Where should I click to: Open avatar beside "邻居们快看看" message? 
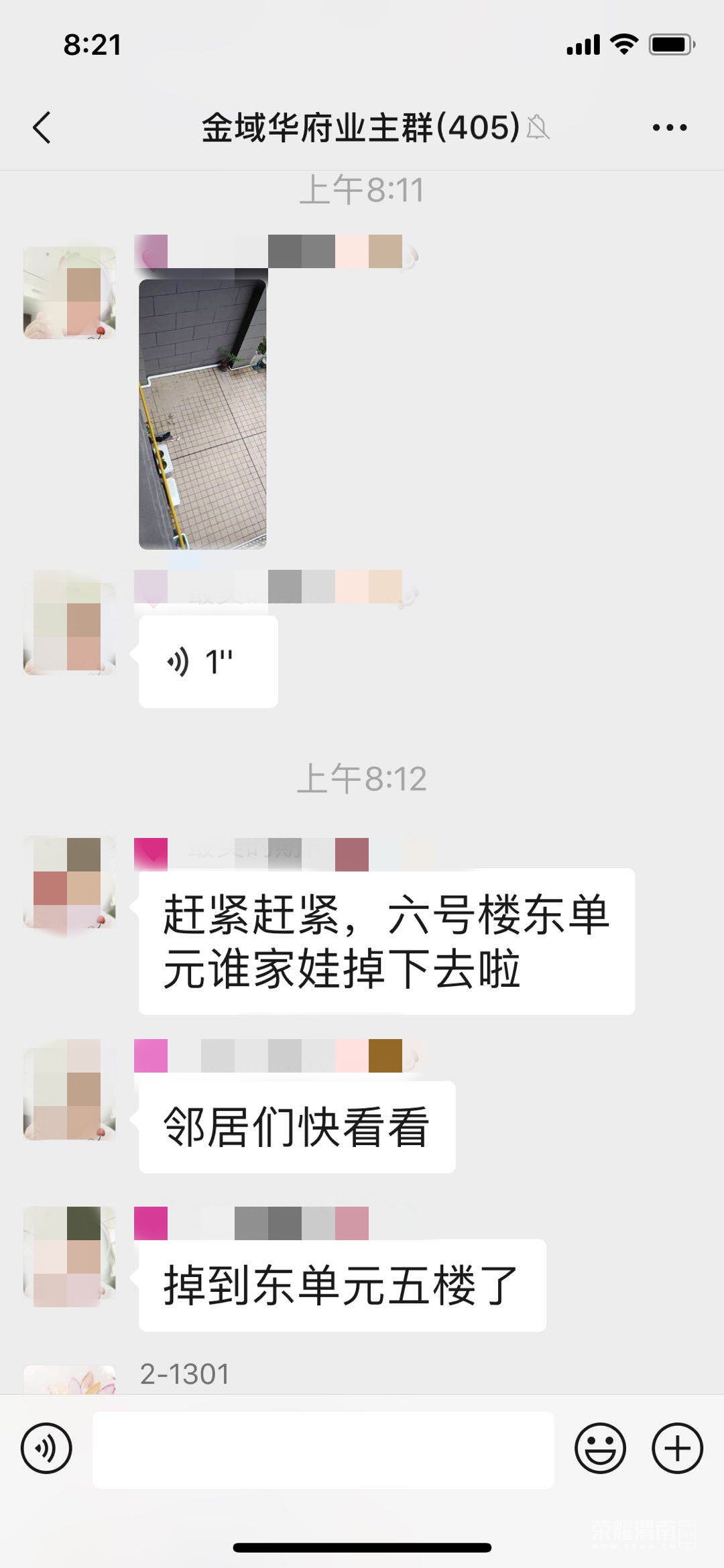click(70, 1089)
